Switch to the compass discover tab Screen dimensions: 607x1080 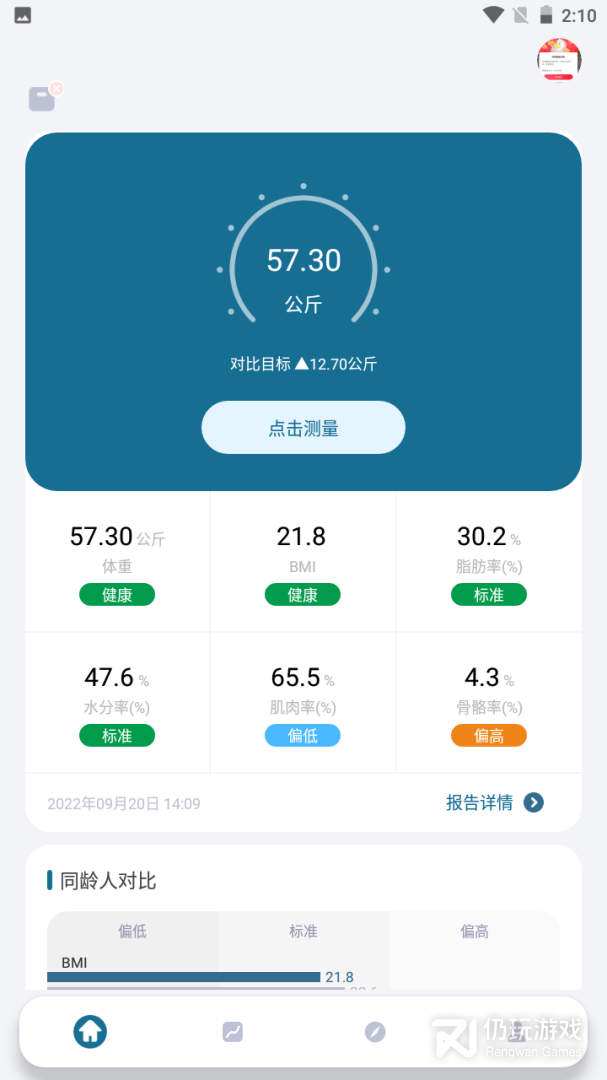point(375,1032)
